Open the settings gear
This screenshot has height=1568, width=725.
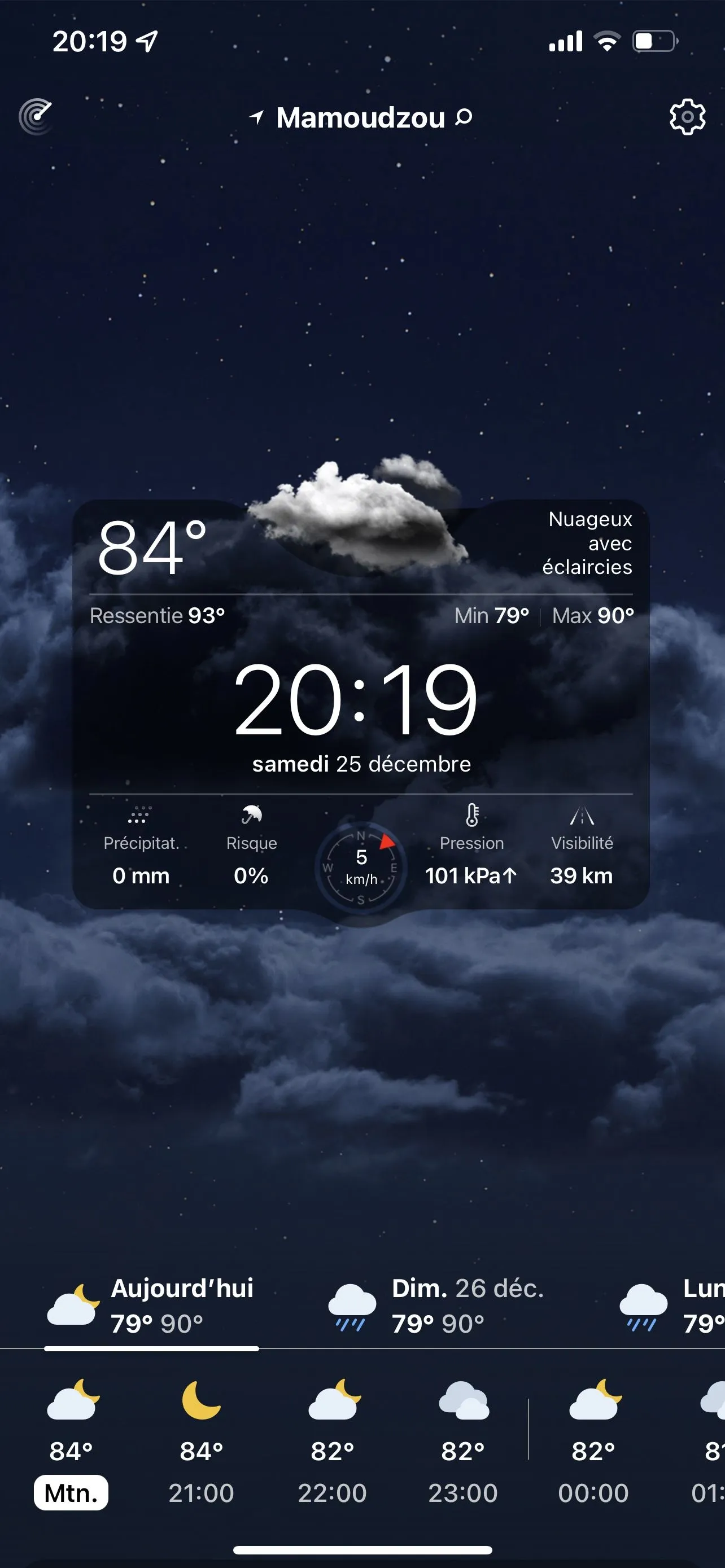pos(687,116)
